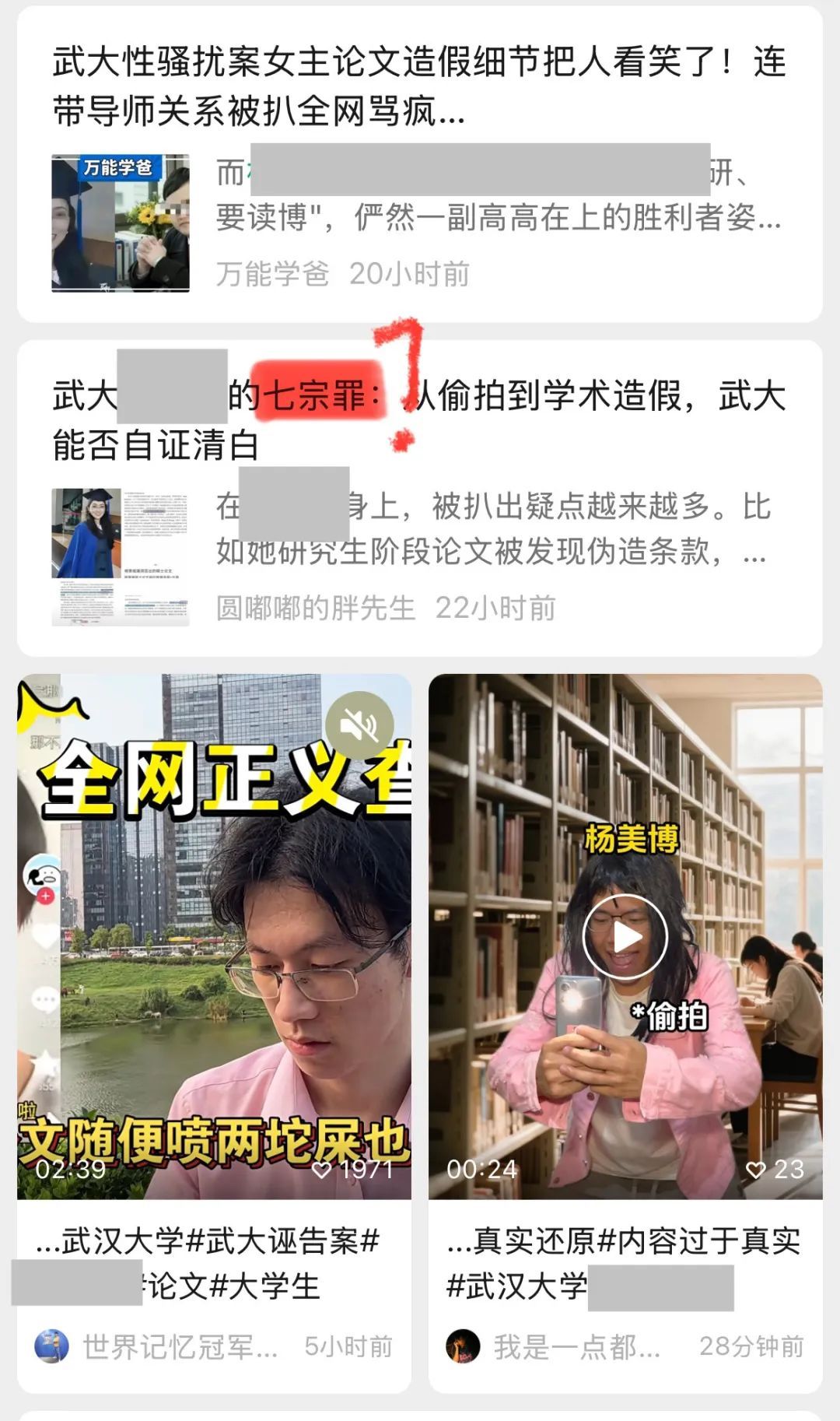Viewport: 840px width, 1421px height.
Task: Play the 00:24 杨美博 library video
Action: point(625,937)
